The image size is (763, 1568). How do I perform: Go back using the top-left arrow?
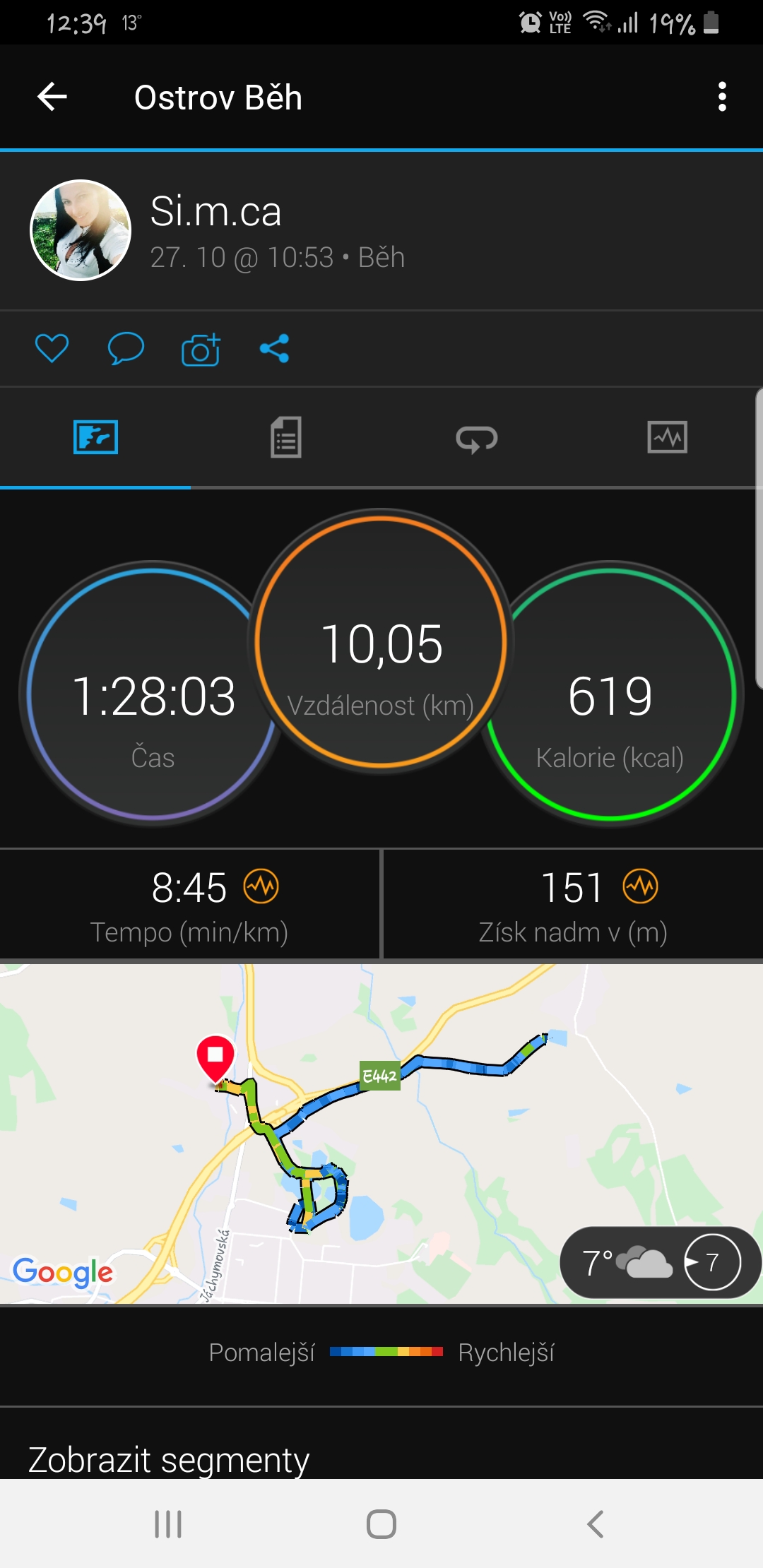tap(52, 97)
